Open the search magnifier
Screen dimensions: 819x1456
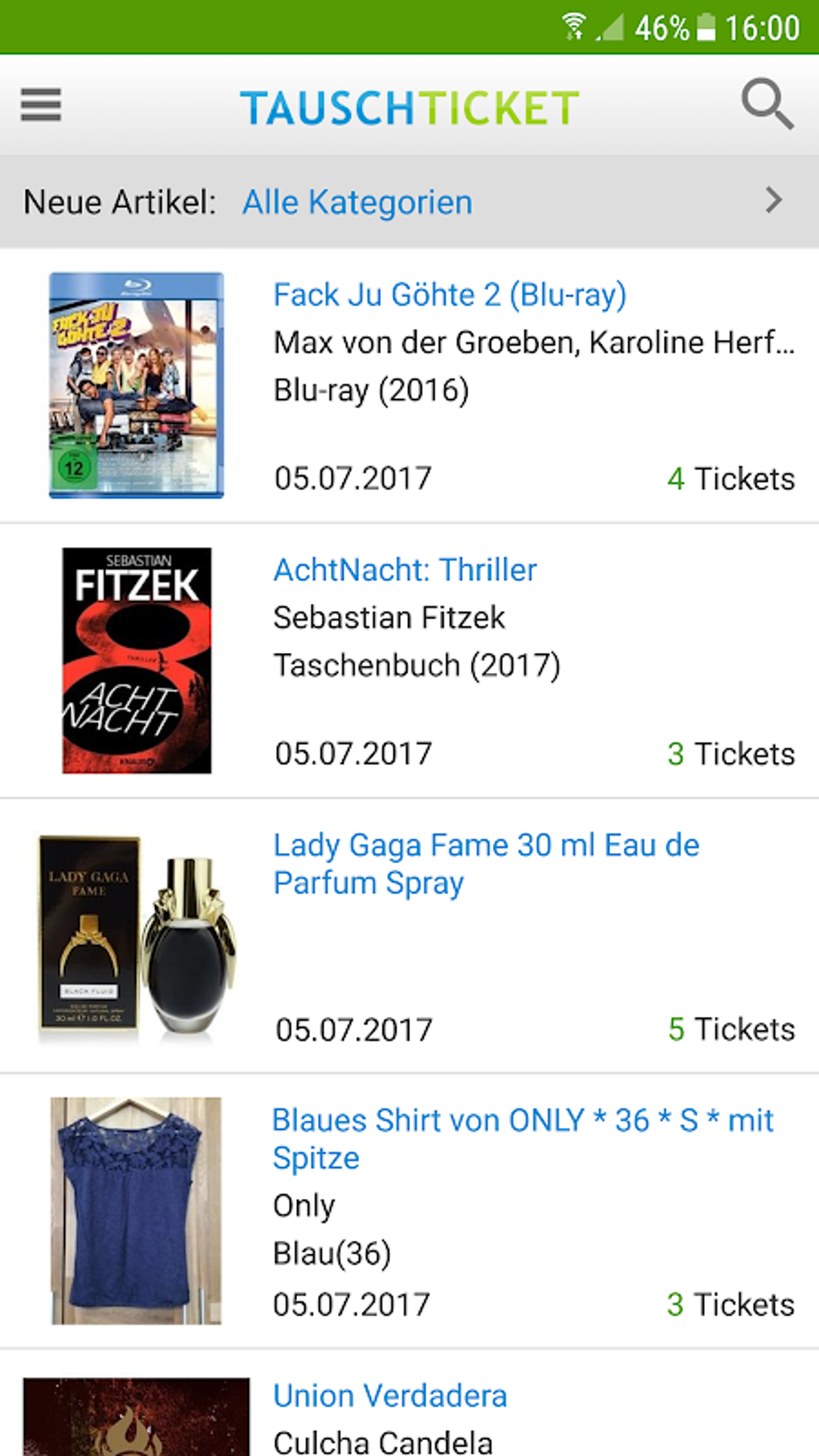pos(767,104)
